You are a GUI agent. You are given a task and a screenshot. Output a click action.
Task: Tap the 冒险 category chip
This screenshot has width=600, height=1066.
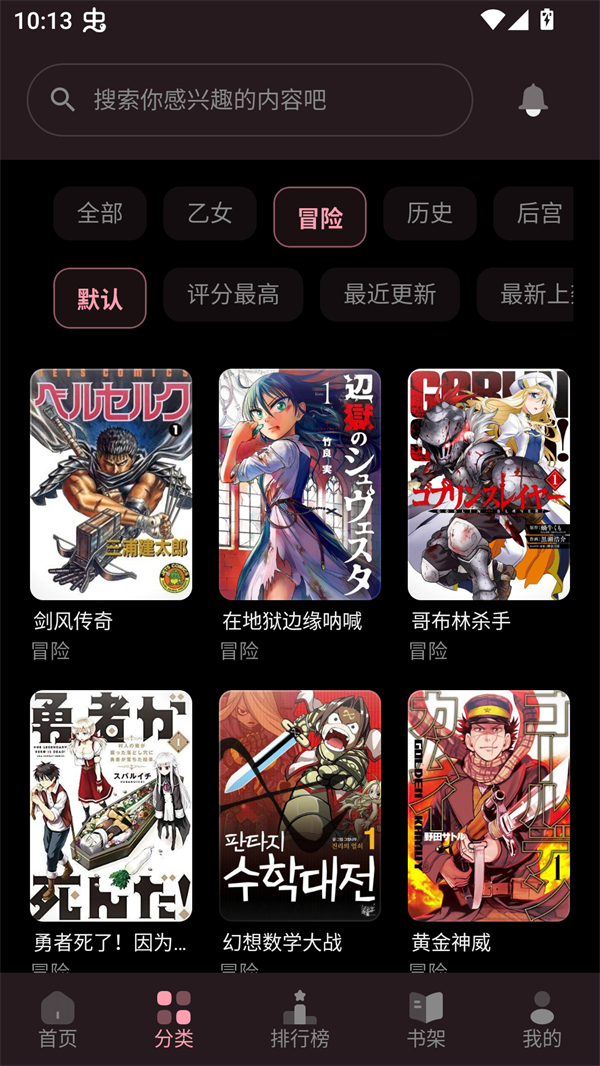tap(320, 217)
